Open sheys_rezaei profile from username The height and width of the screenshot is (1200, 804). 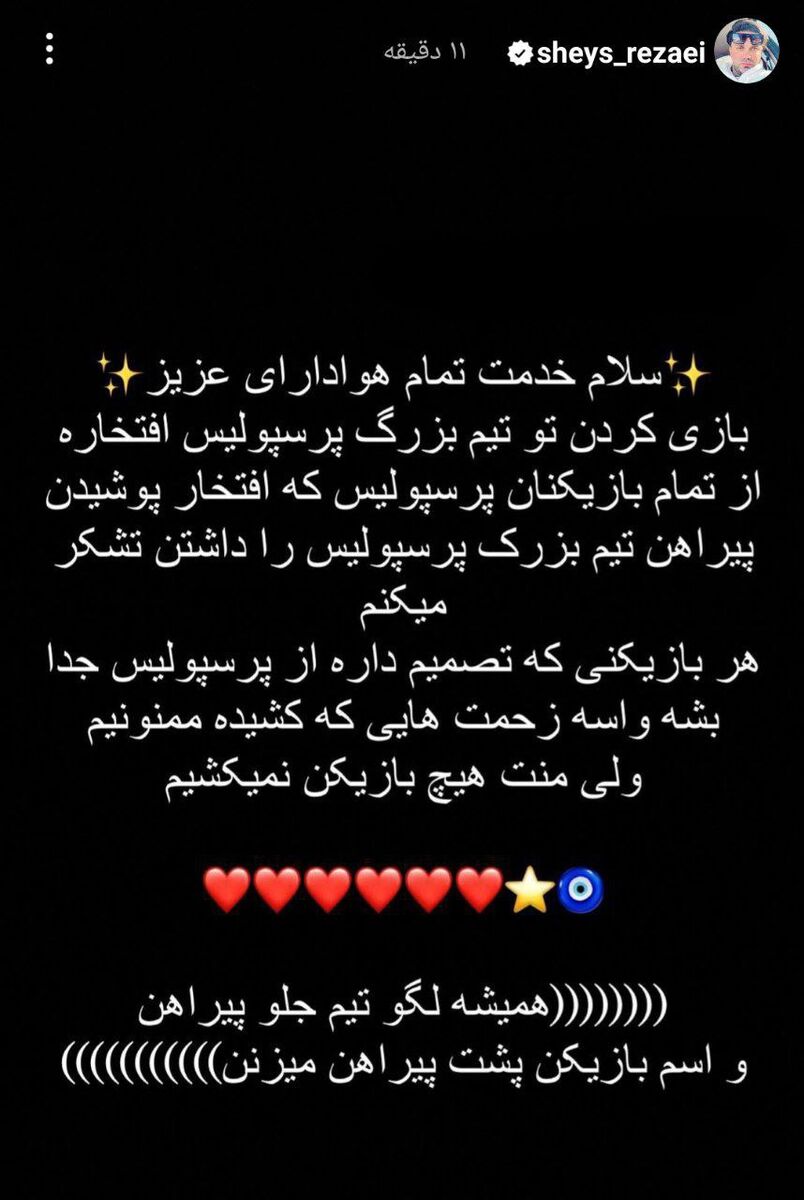620,53
